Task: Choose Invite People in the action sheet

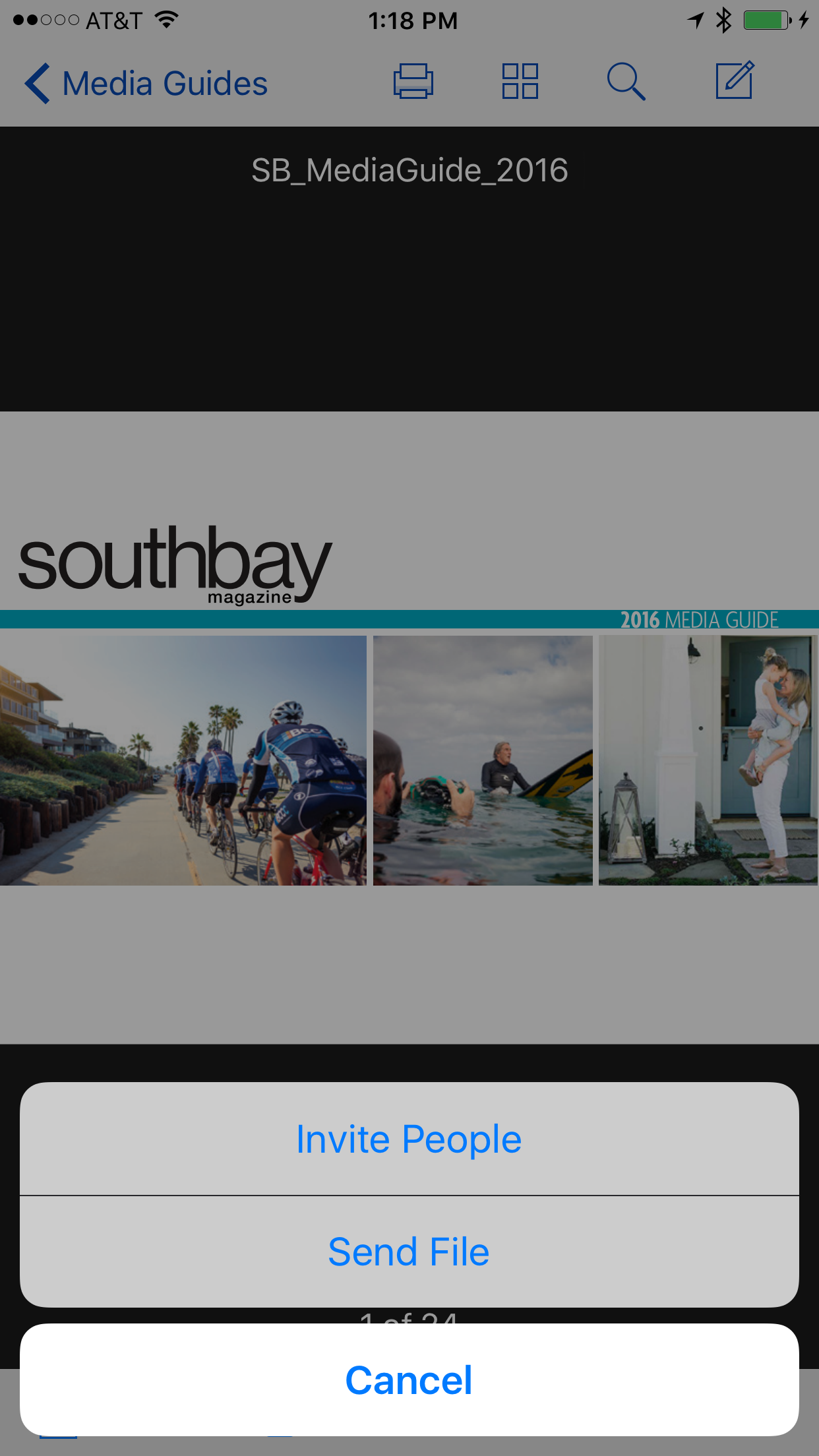Action: (x=409, y=1139)
